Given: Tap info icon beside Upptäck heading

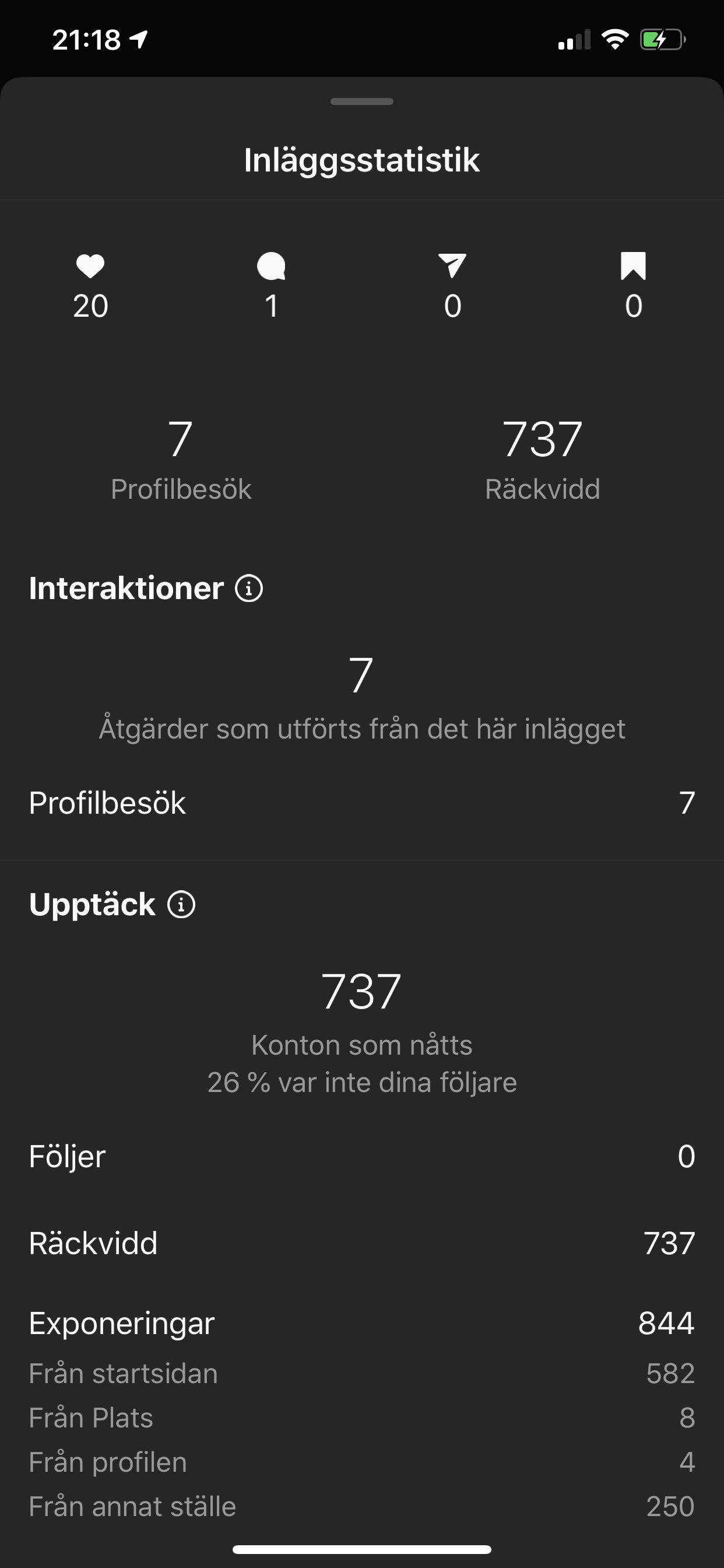Looking at the screenshot, I should tap(181, 905).
